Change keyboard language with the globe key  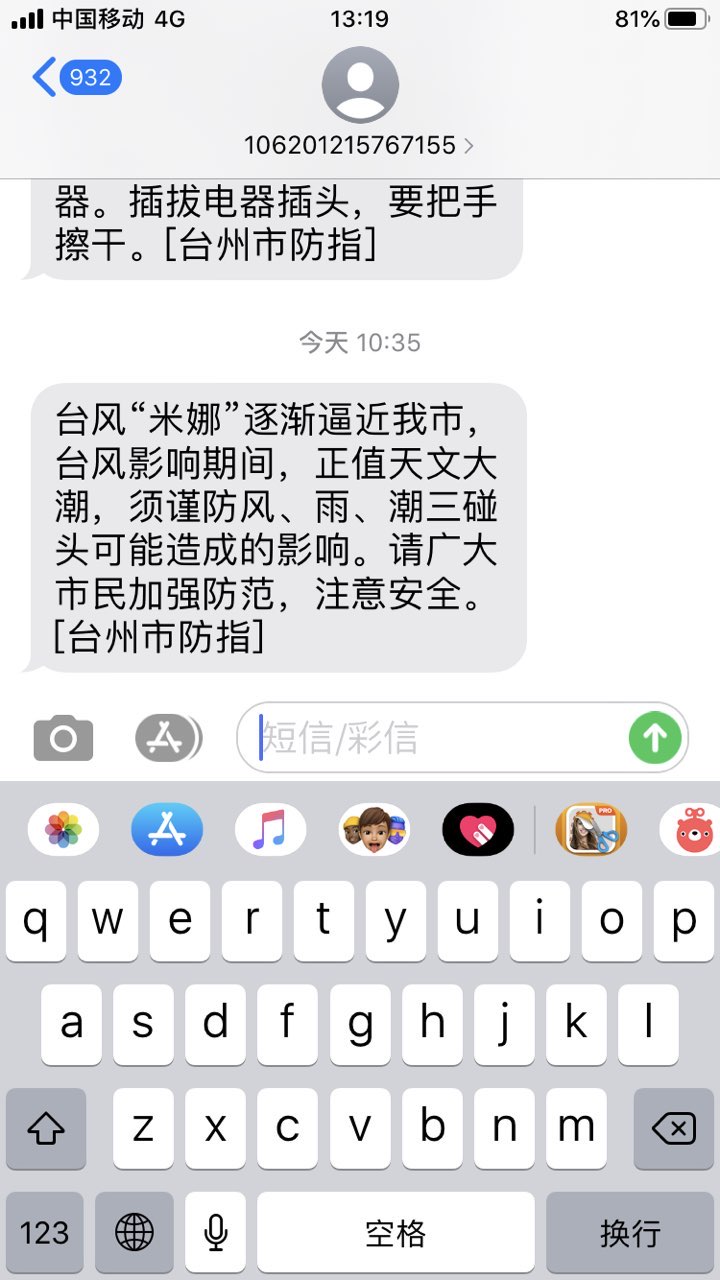pyautogui.click(x=135, y=1232)
